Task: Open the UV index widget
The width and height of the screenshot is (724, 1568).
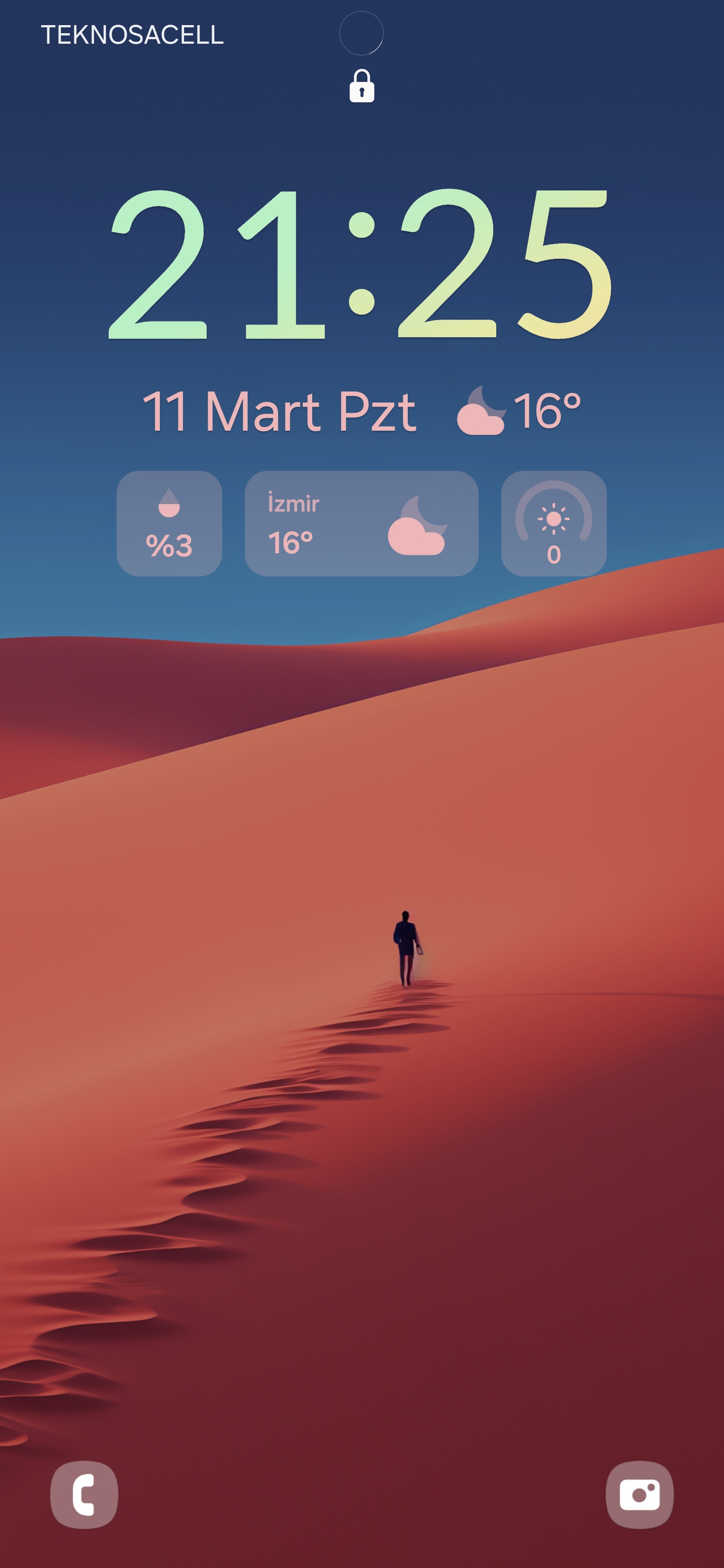Action: [x=554, y=524]
